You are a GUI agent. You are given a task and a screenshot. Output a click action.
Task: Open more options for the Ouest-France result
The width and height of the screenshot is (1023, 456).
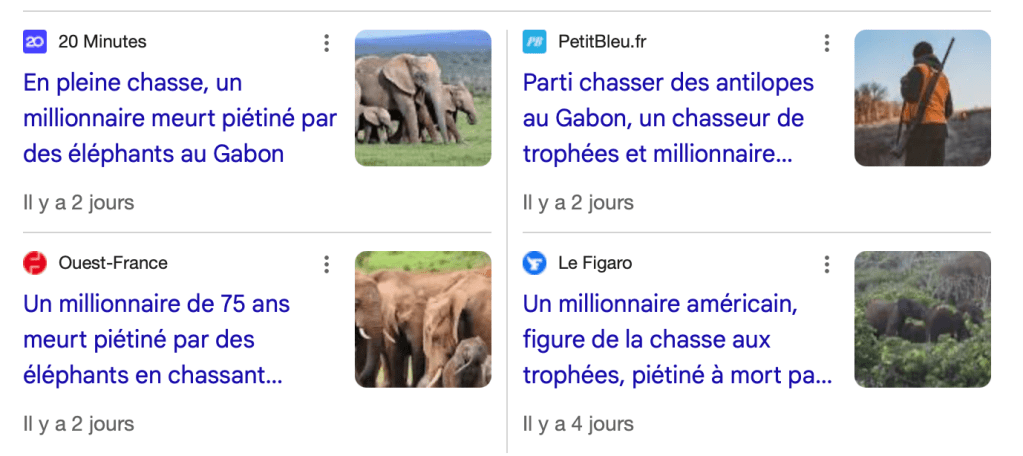click(x=326, y=264)
